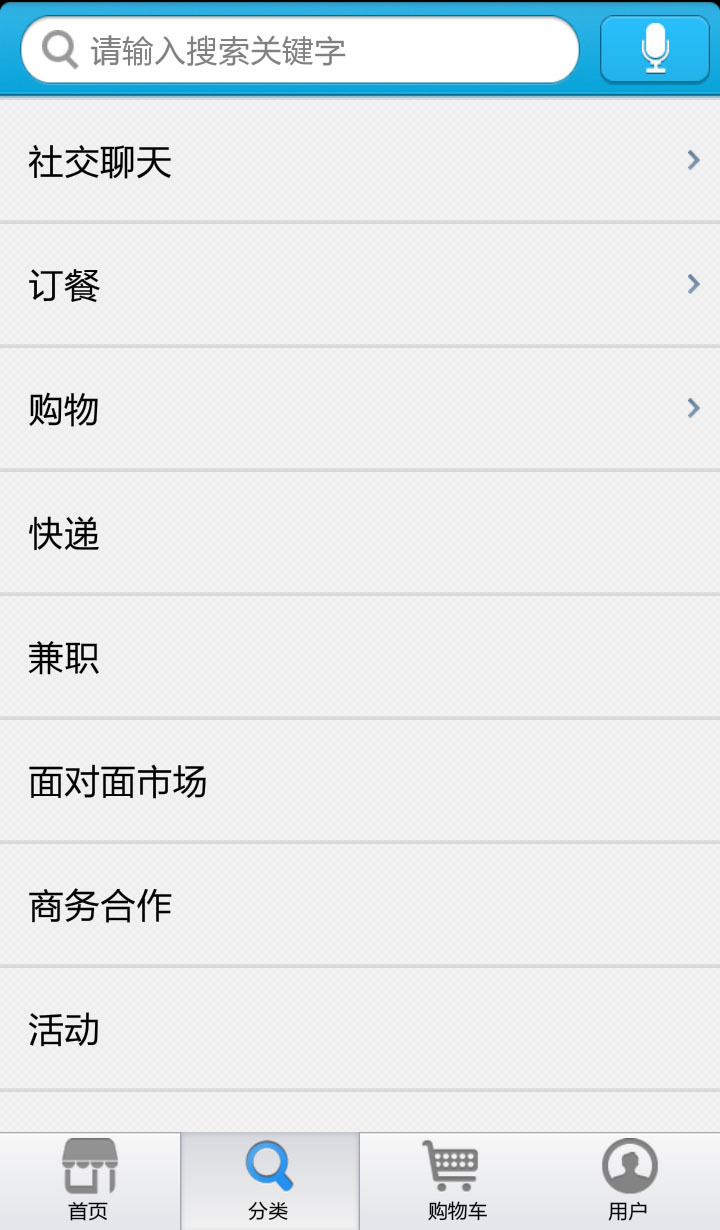Open the 社交聊天 category
This screenshot has height=1230, width=720.
tap(360, 161)
